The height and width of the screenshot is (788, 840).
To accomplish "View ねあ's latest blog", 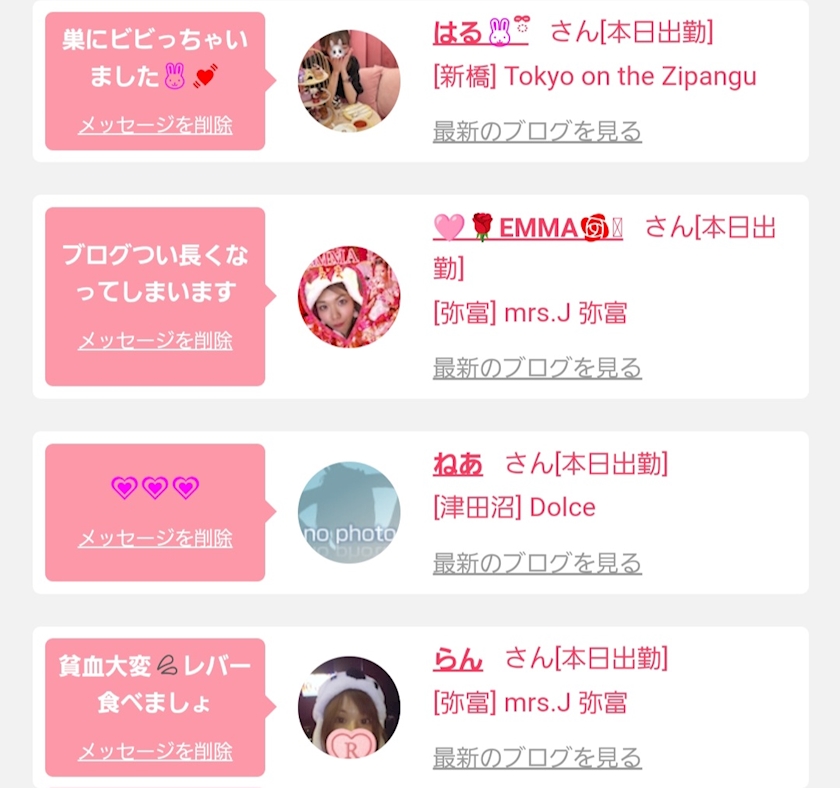I will click(537, 564).
